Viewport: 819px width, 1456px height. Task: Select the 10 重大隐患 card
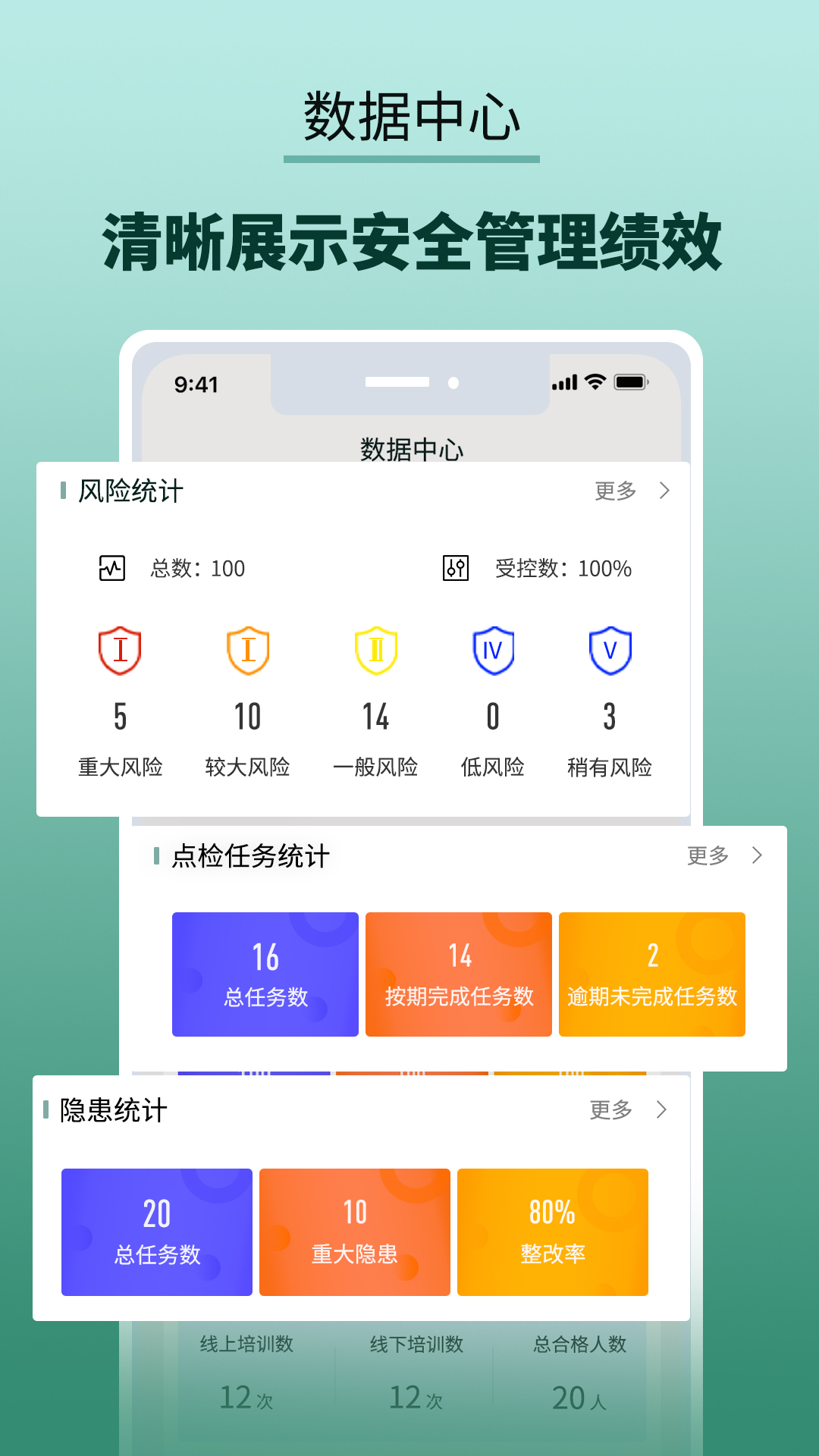click(x=354, y=1230)
